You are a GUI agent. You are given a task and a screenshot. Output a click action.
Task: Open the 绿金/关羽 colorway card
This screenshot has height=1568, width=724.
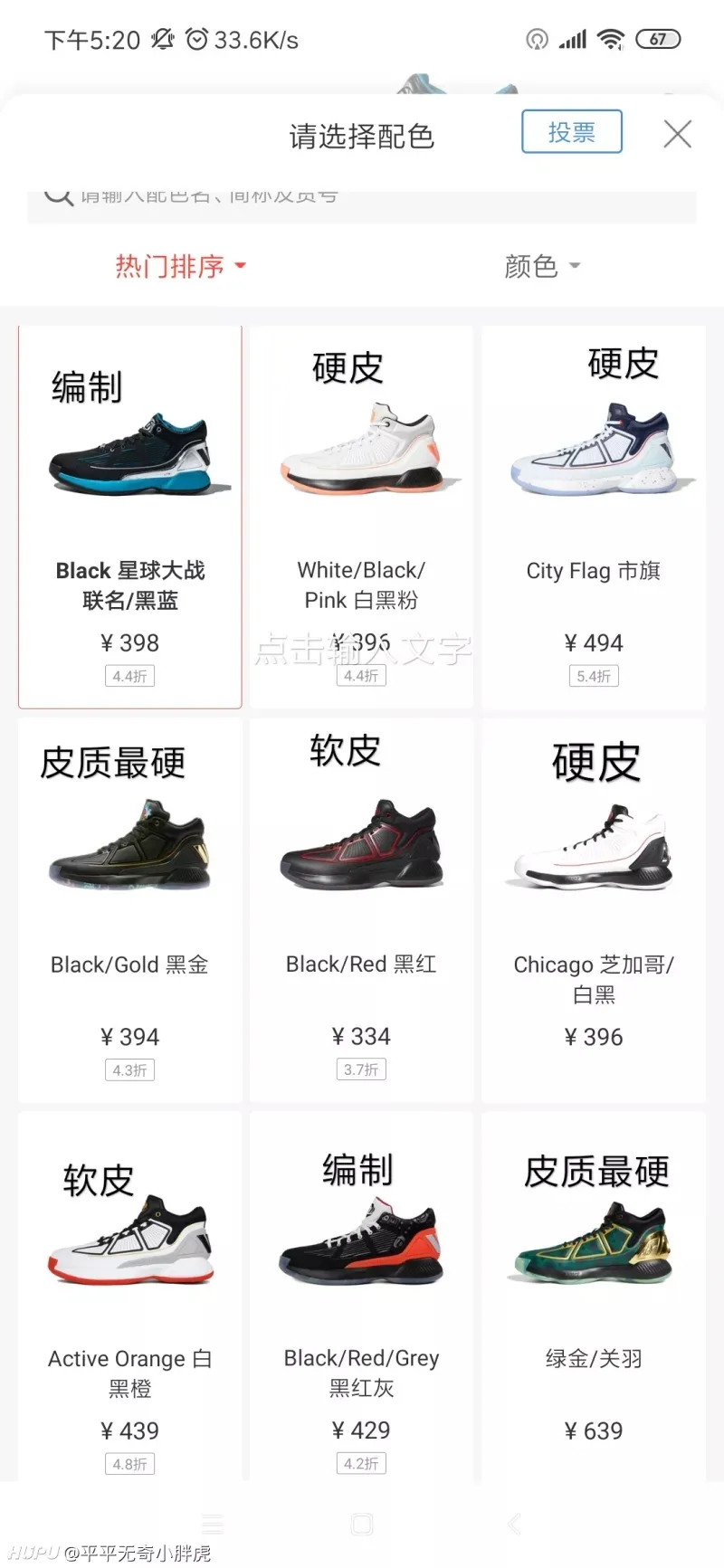tap(594, 1297)
